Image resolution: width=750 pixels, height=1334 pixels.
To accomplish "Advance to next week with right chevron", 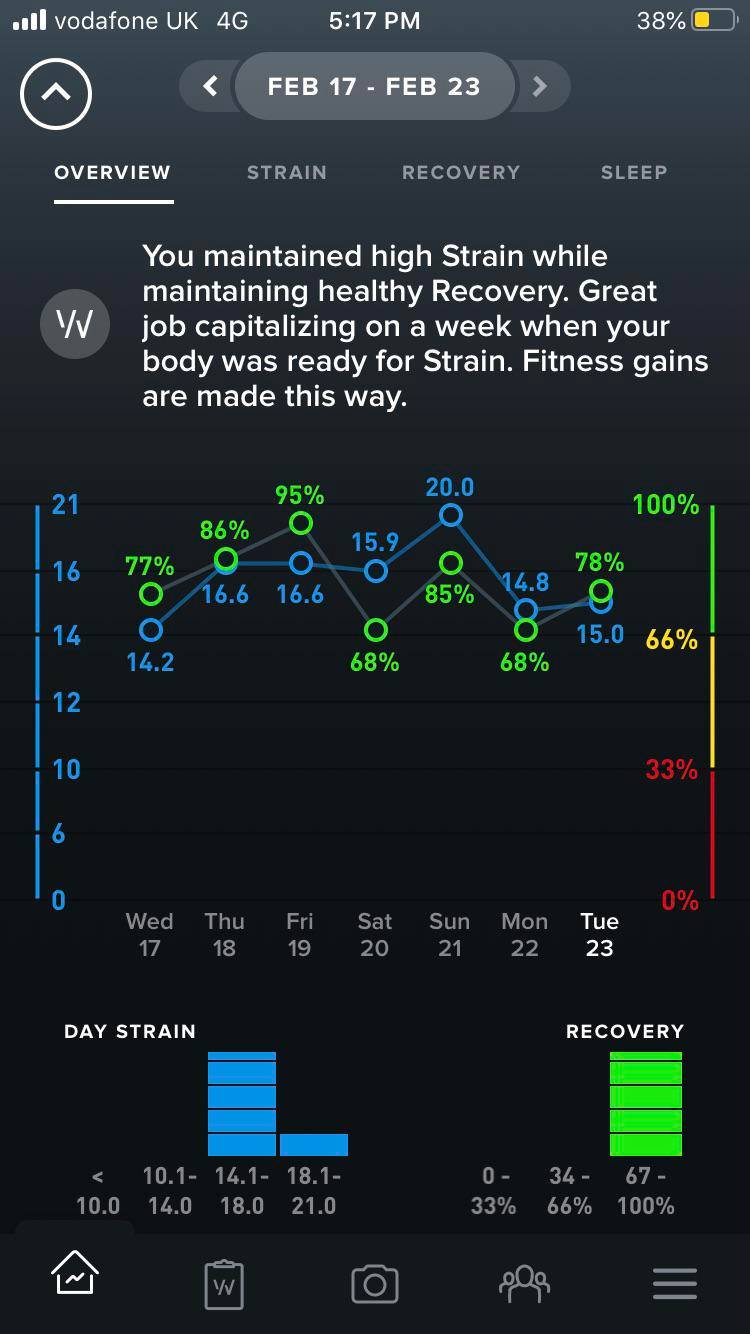I will (x=540, y=87).
